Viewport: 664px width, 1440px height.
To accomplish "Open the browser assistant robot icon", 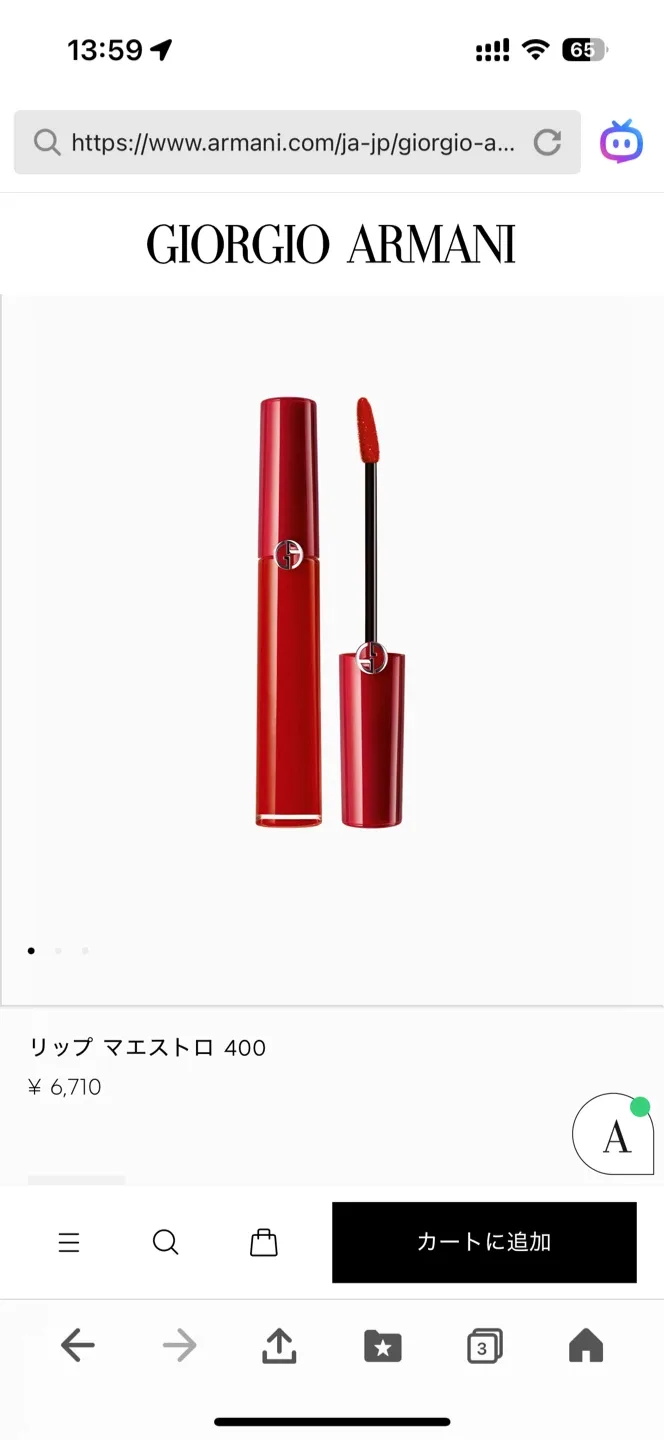I will click(x=621, y=142).
